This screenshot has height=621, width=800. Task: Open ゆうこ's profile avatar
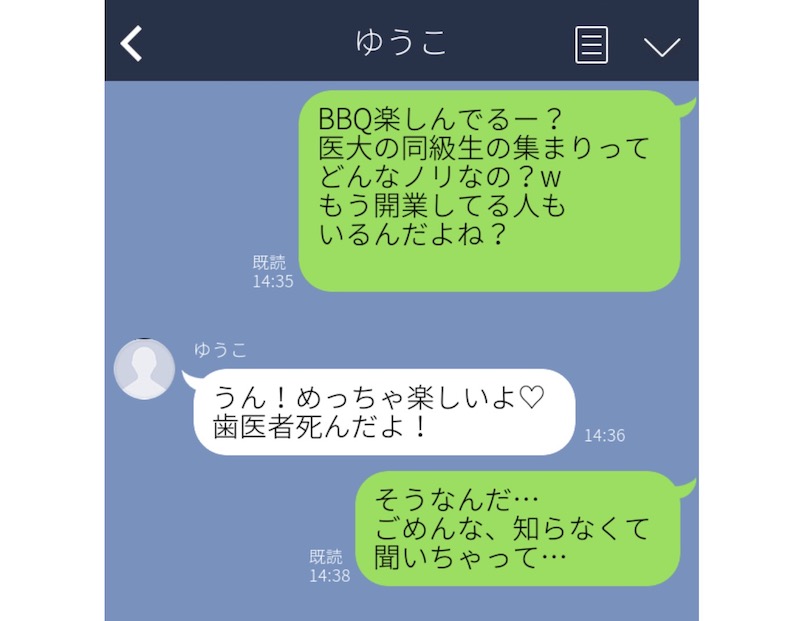pos(145,369)
